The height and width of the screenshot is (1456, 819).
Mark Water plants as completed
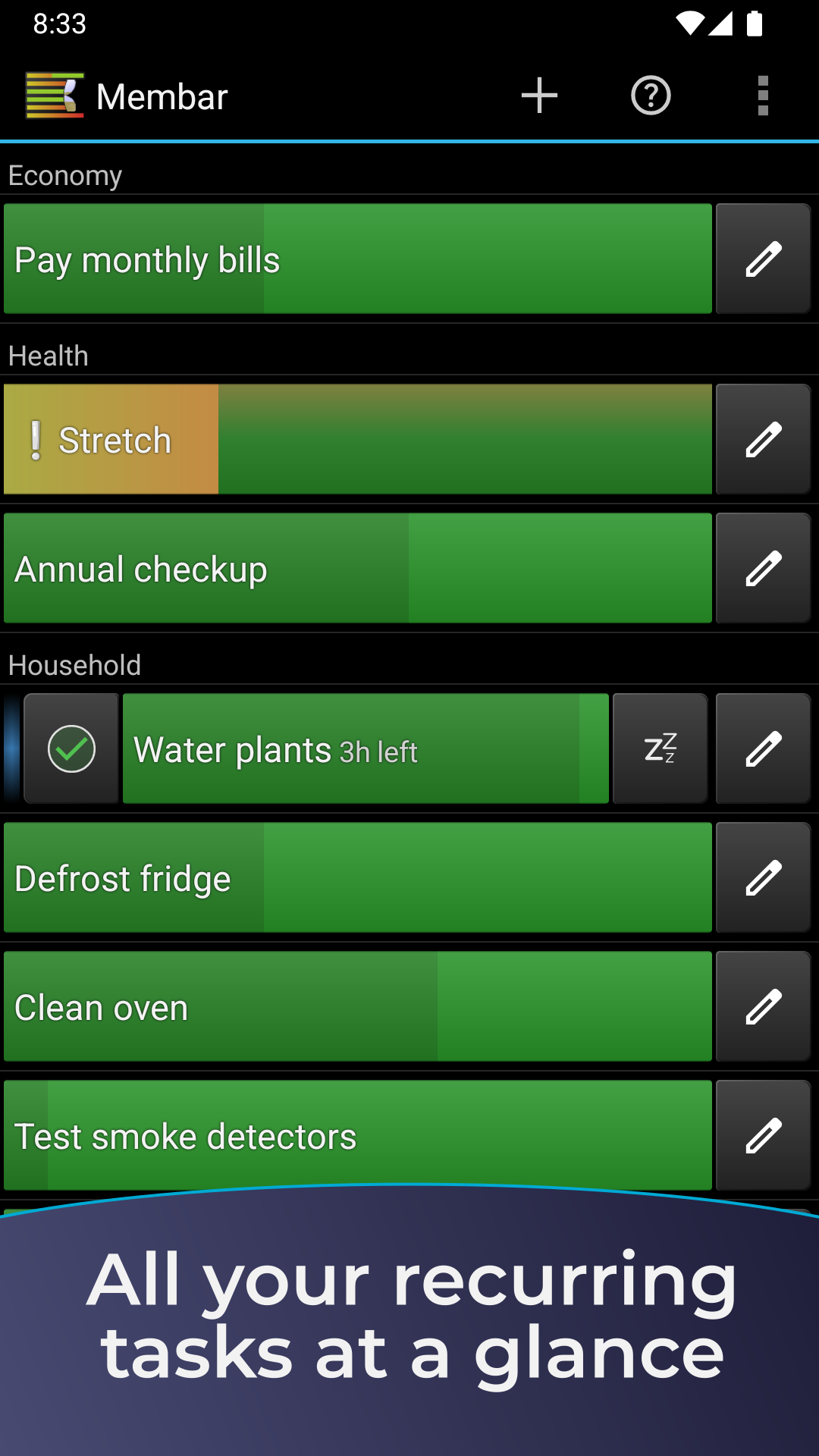(71, 748)
